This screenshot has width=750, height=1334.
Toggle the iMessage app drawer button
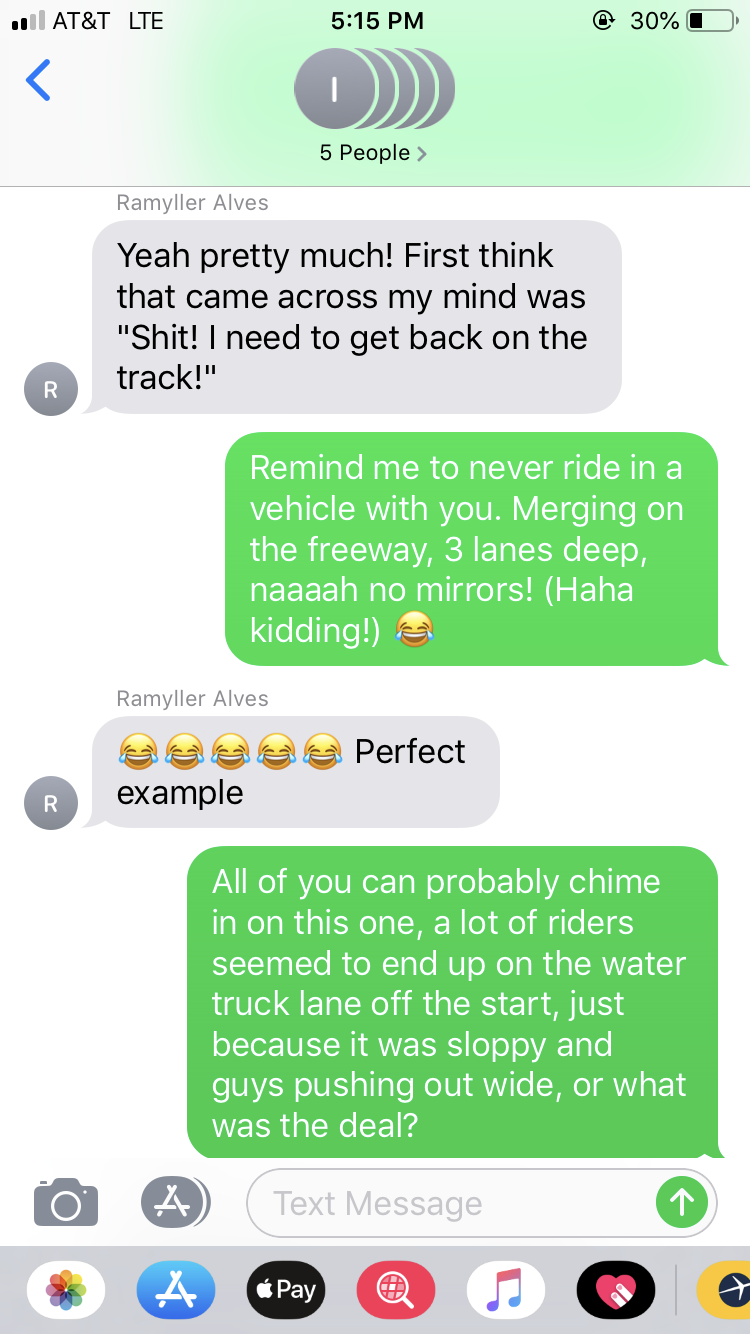click(174, 1202)
